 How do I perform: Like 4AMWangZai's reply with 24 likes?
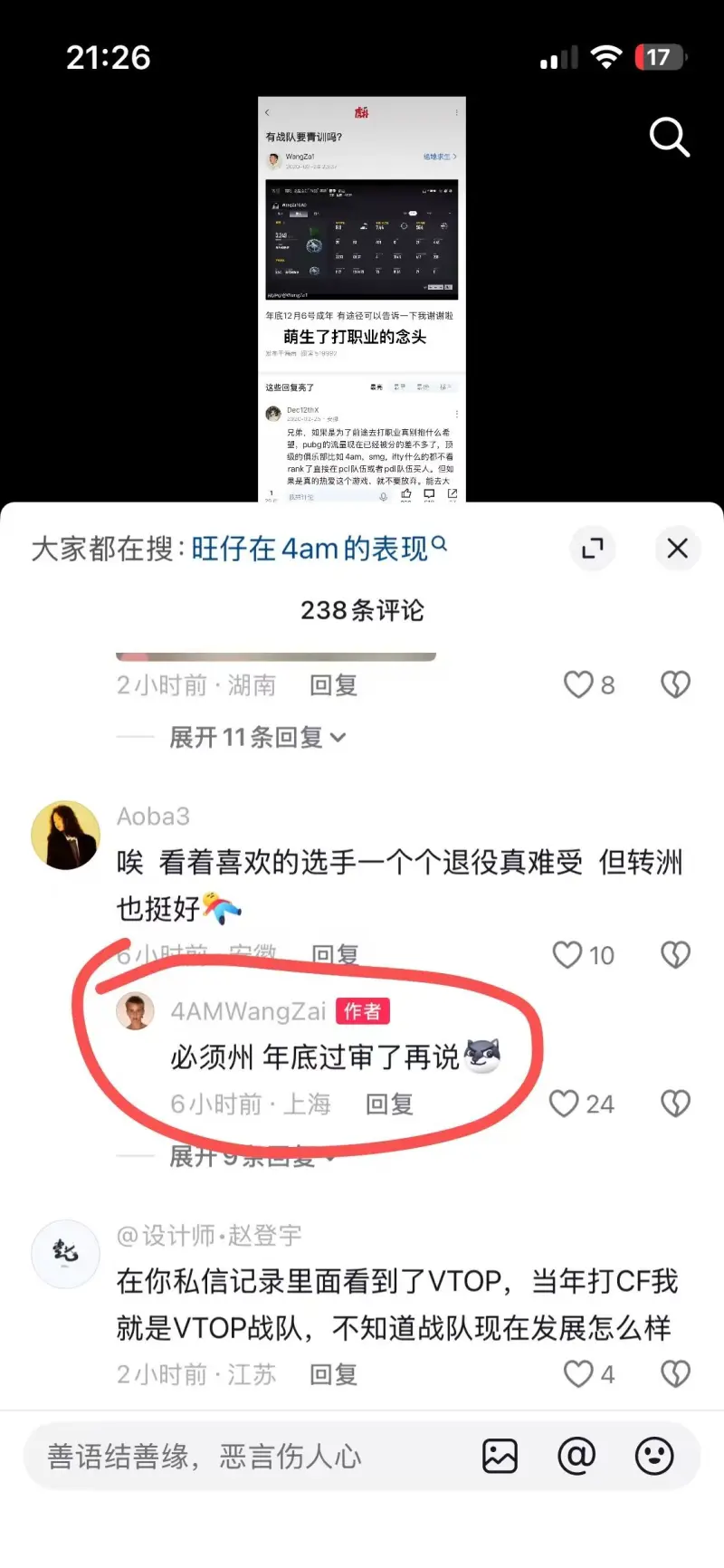565,1104
